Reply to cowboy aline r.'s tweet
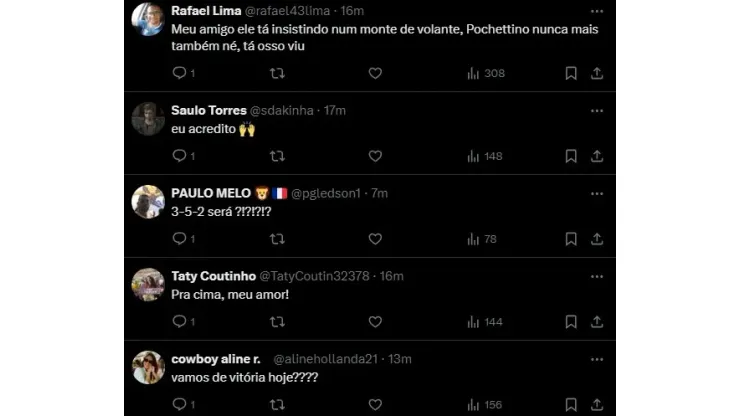 [x=179, y=405]
